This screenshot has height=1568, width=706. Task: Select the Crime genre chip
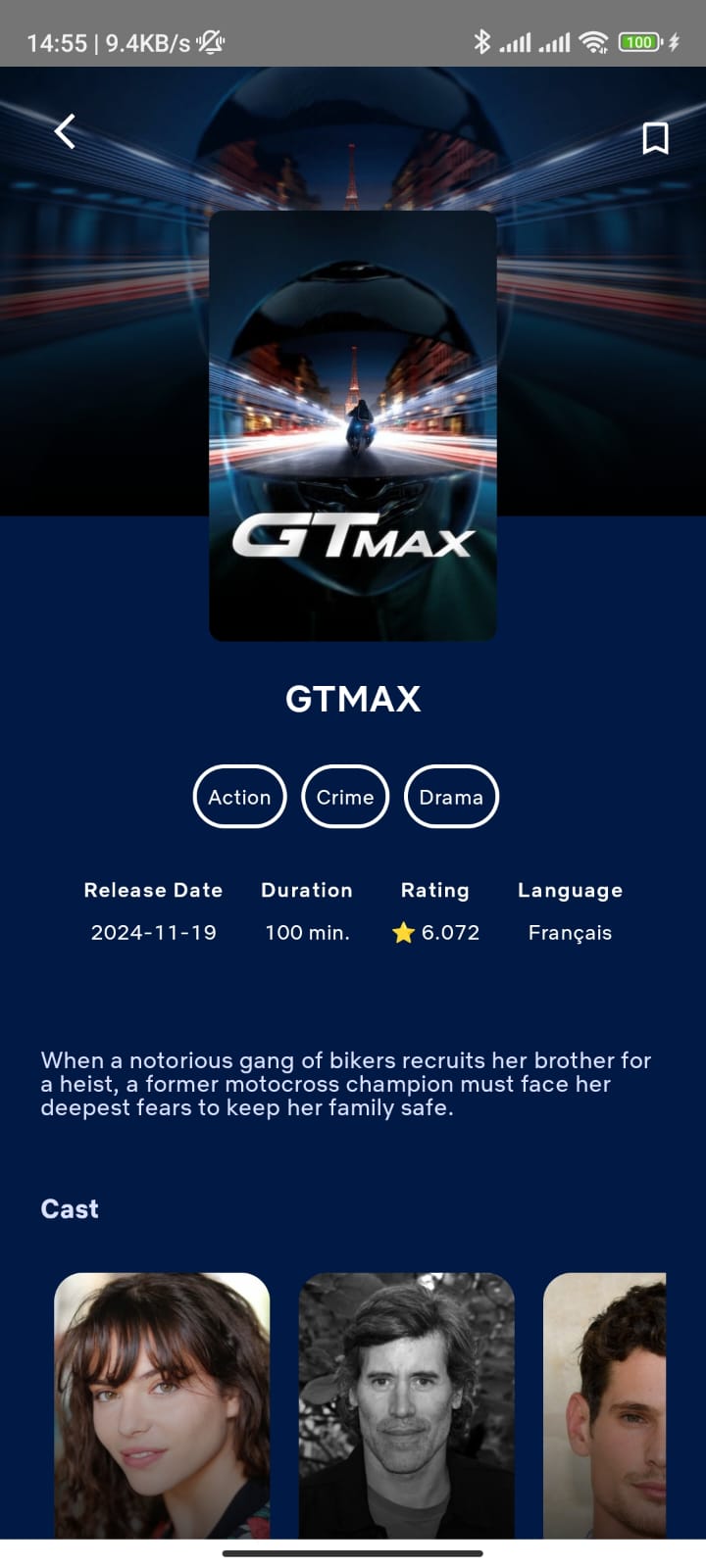tap(345, 797)
